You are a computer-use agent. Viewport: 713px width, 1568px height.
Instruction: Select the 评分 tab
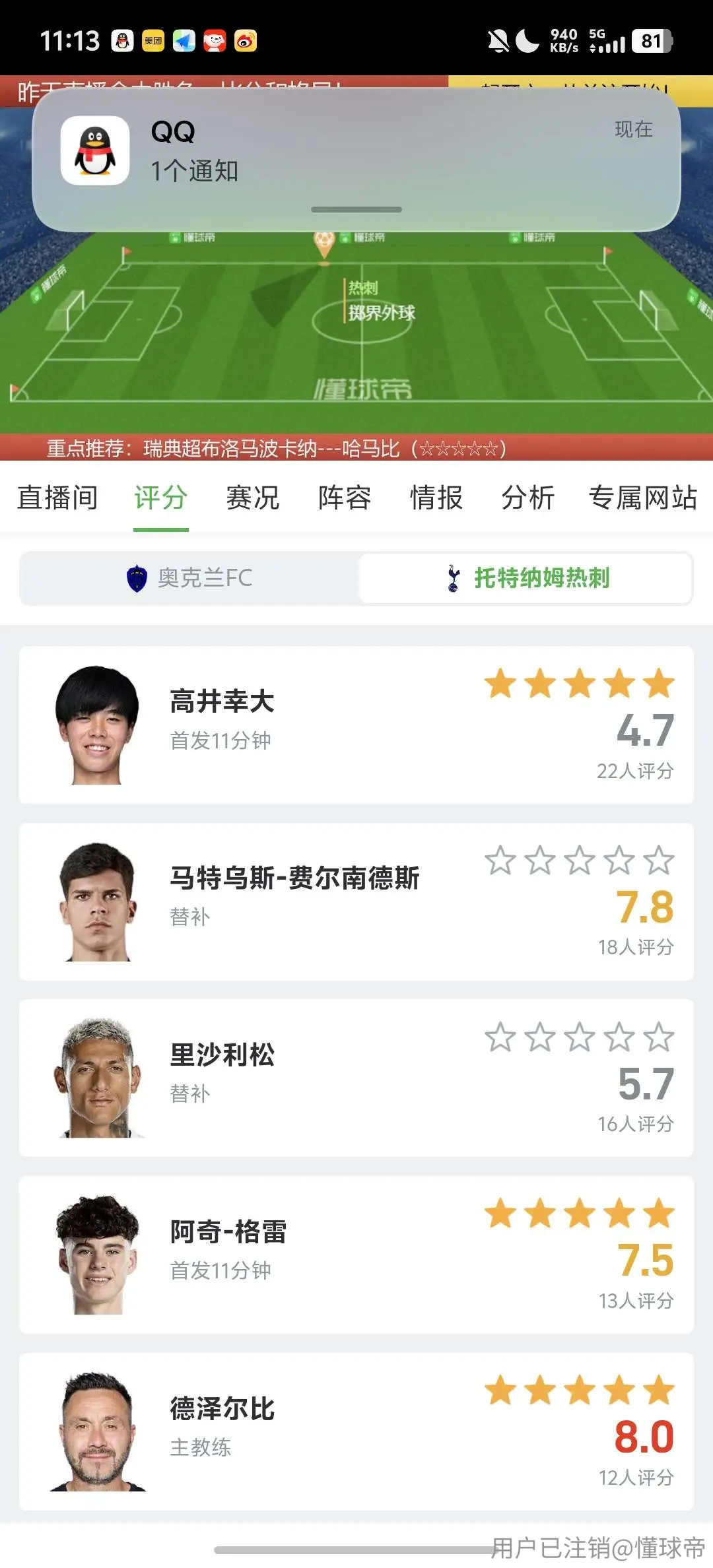pos(161,498)
